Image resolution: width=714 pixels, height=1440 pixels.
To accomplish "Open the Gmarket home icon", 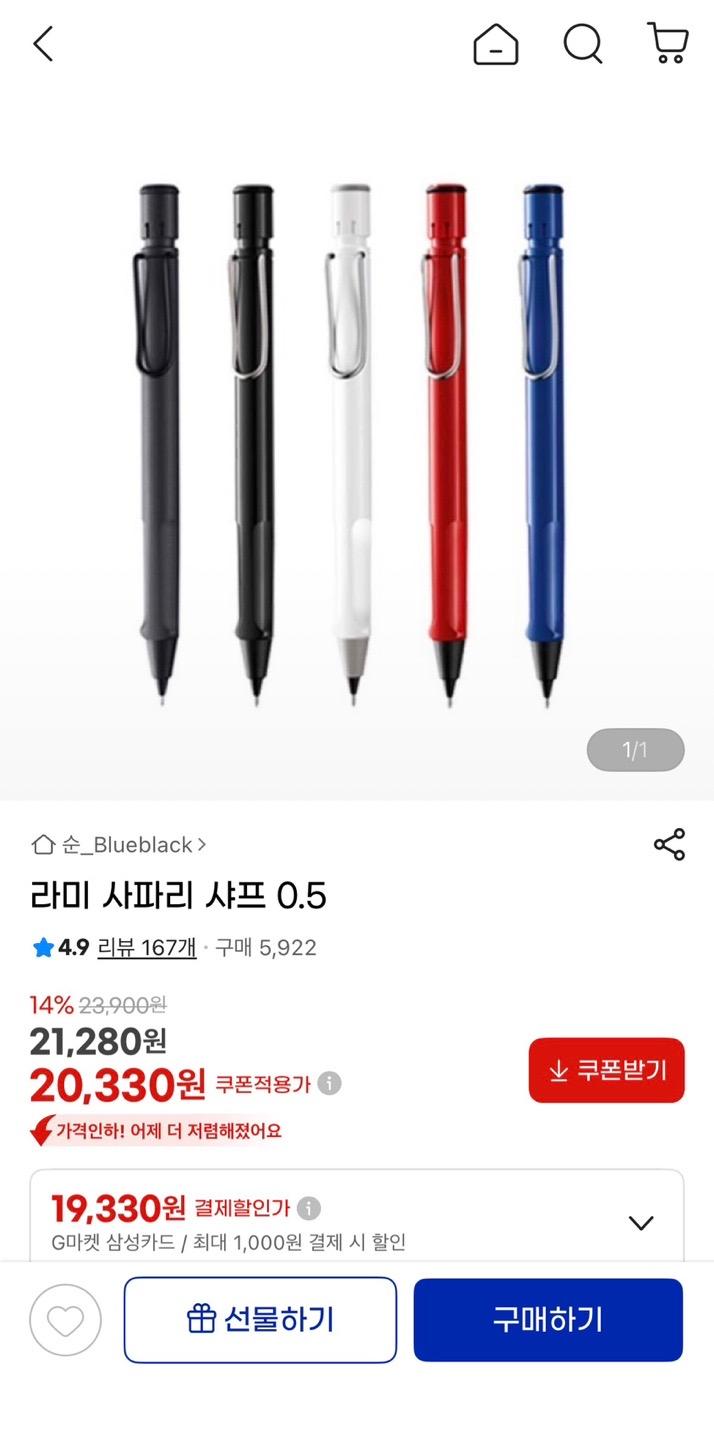I will tap(496, 45).
